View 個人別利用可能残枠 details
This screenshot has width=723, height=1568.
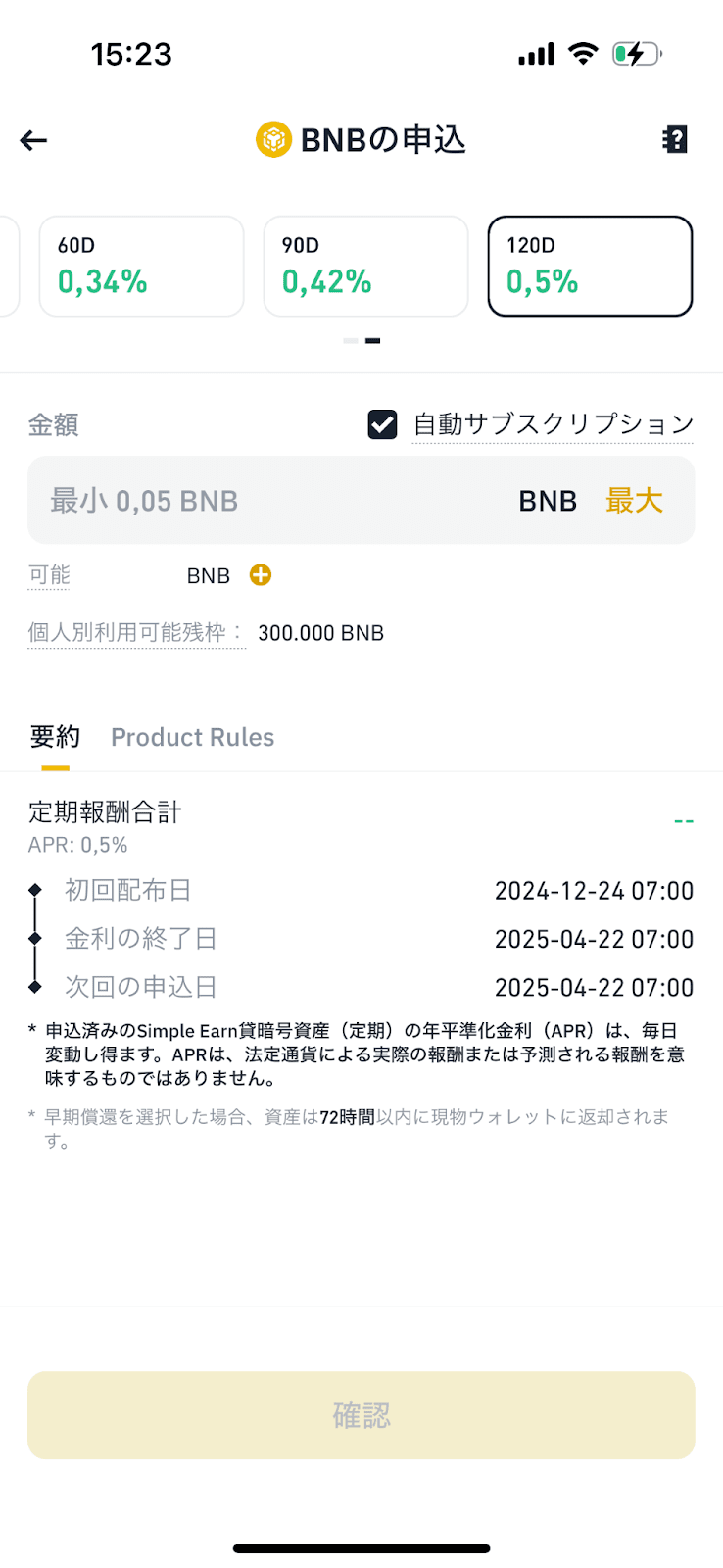tap(135, 633)
